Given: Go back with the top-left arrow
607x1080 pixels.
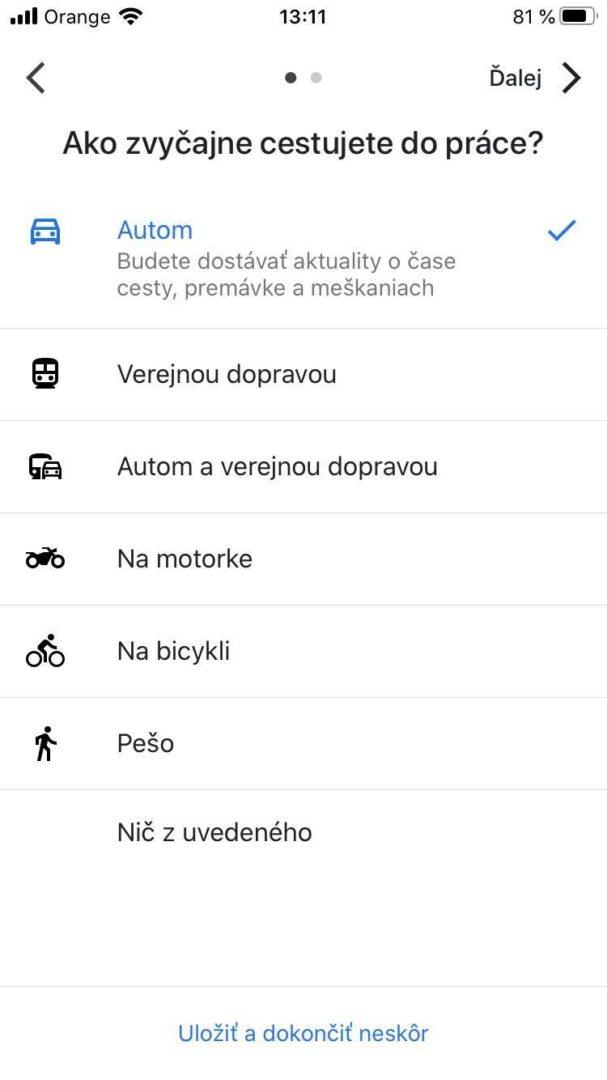Looking at the screenshot, I should [x=36, y=78].
